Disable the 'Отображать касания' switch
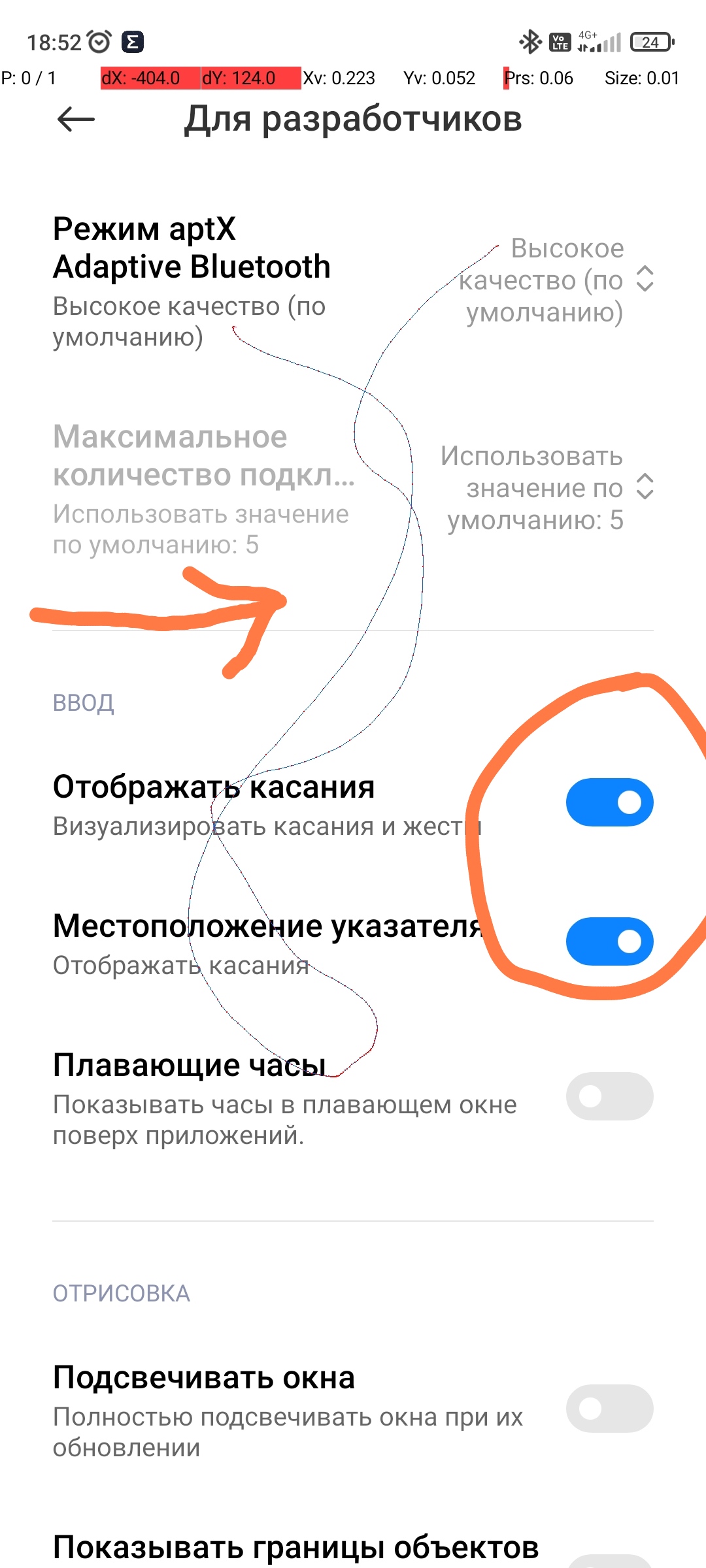The width and height of the screenshot is (706, 1568). click(x=609, y=802)
